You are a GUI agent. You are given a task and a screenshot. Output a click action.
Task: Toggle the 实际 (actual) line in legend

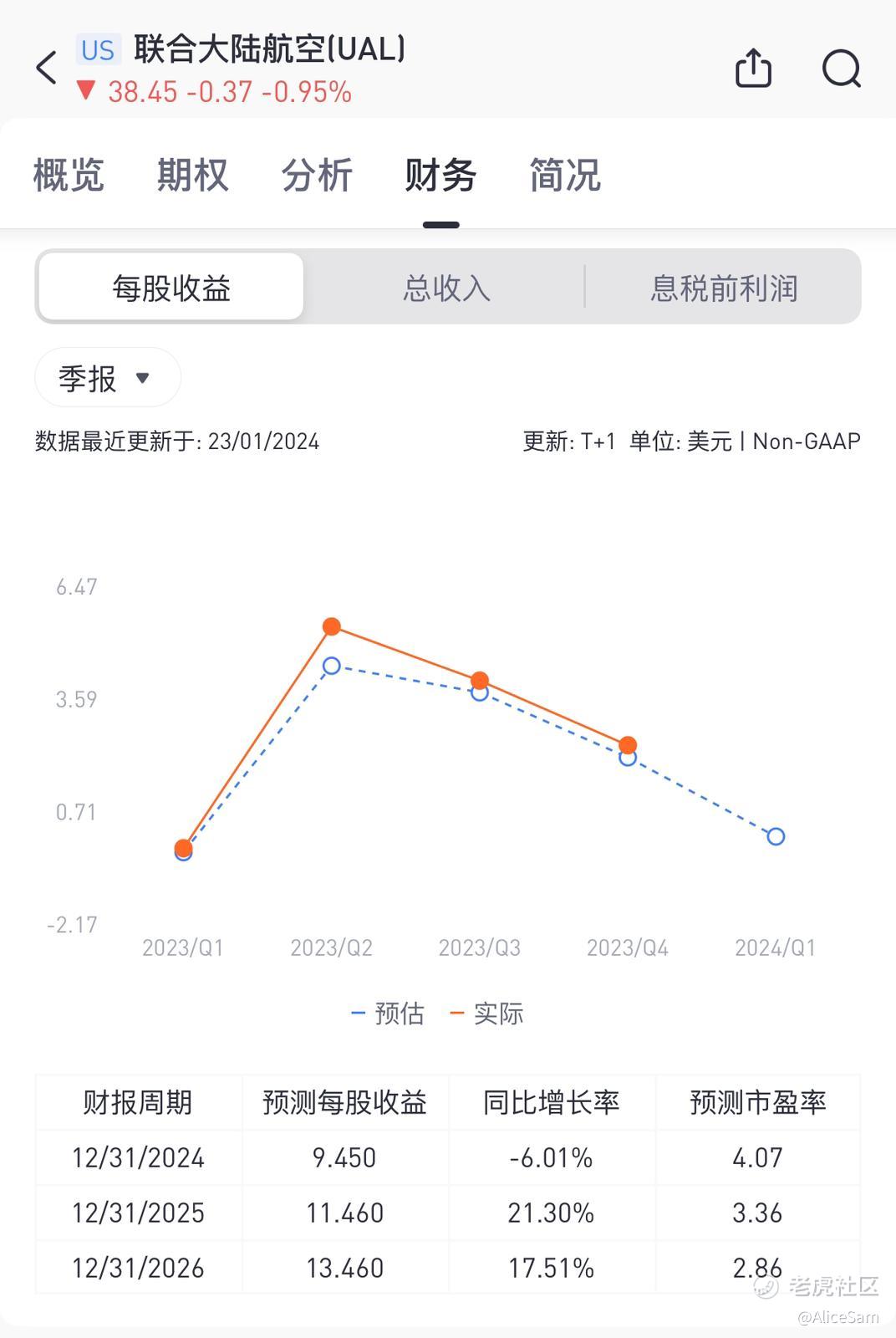tap(498, 1013)
